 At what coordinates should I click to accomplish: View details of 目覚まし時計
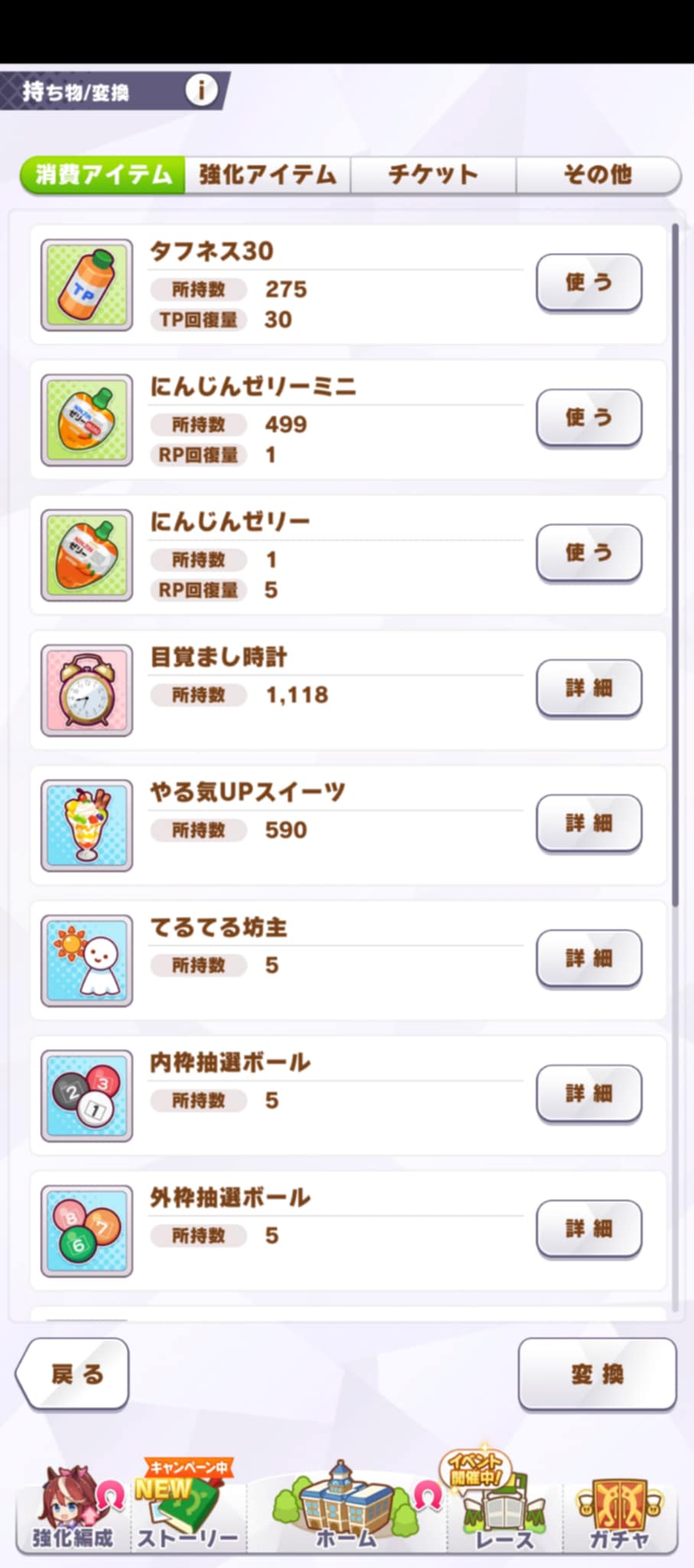point(588,688)
